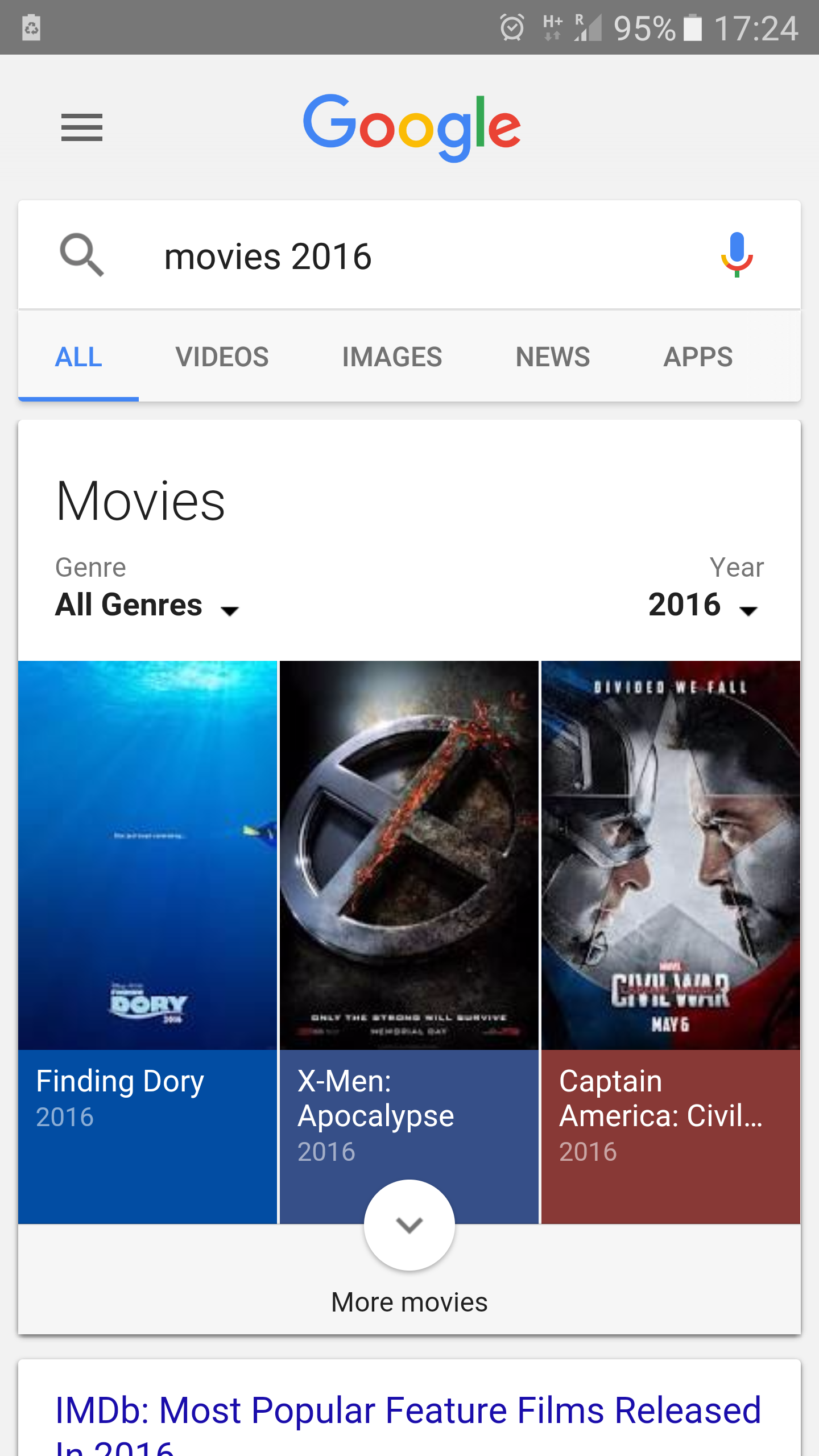Switch to the Images tab

click(392, 357)
